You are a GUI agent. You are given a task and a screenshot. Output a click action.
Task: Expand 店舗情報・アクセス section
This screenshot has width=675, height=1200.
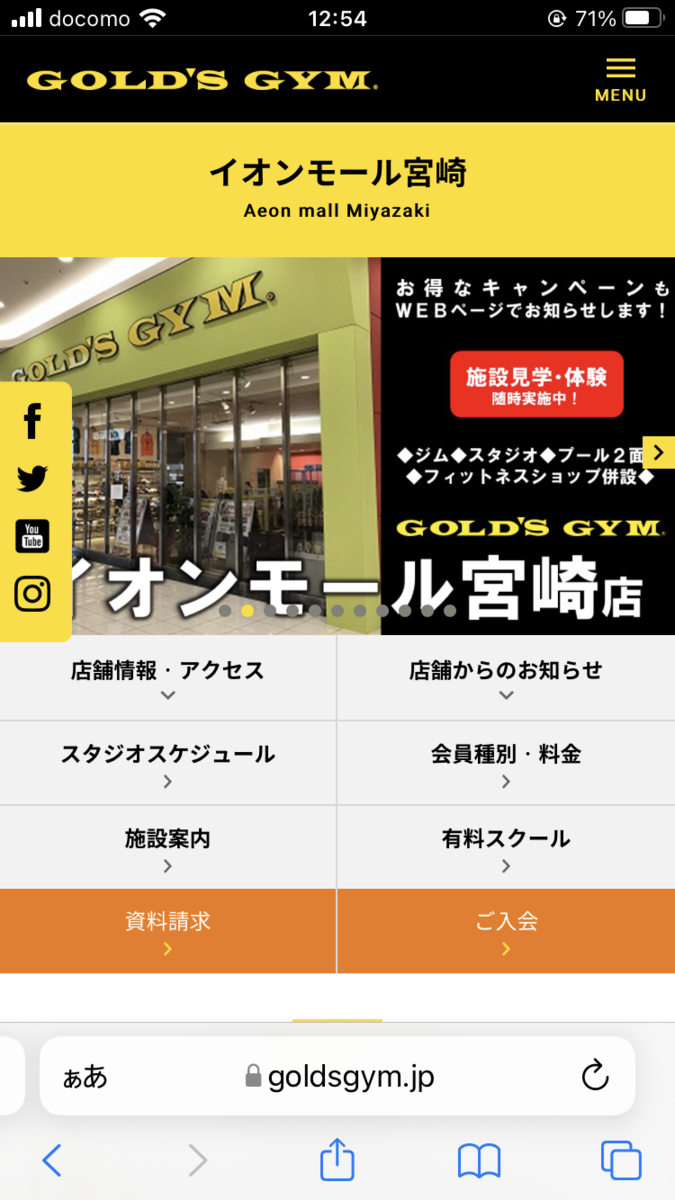(168, 678)
